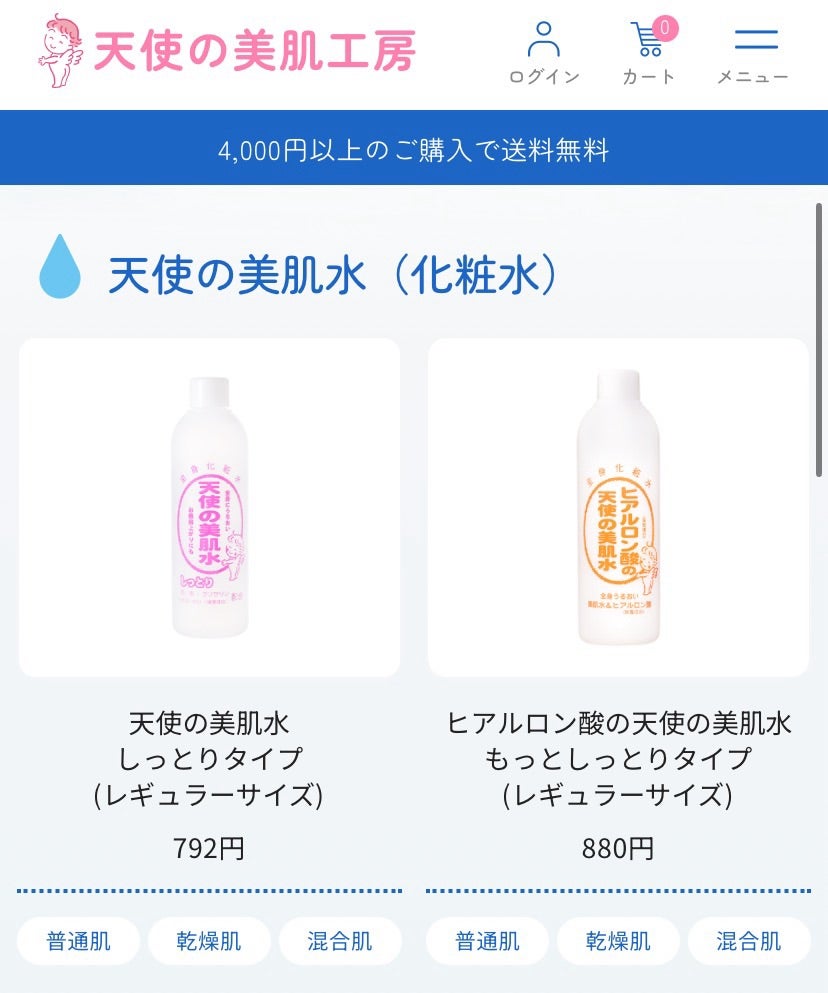Open 天使の美肌水 しっとりタイプ product card
The image size is (828, 993).
(x=209, y=507)
